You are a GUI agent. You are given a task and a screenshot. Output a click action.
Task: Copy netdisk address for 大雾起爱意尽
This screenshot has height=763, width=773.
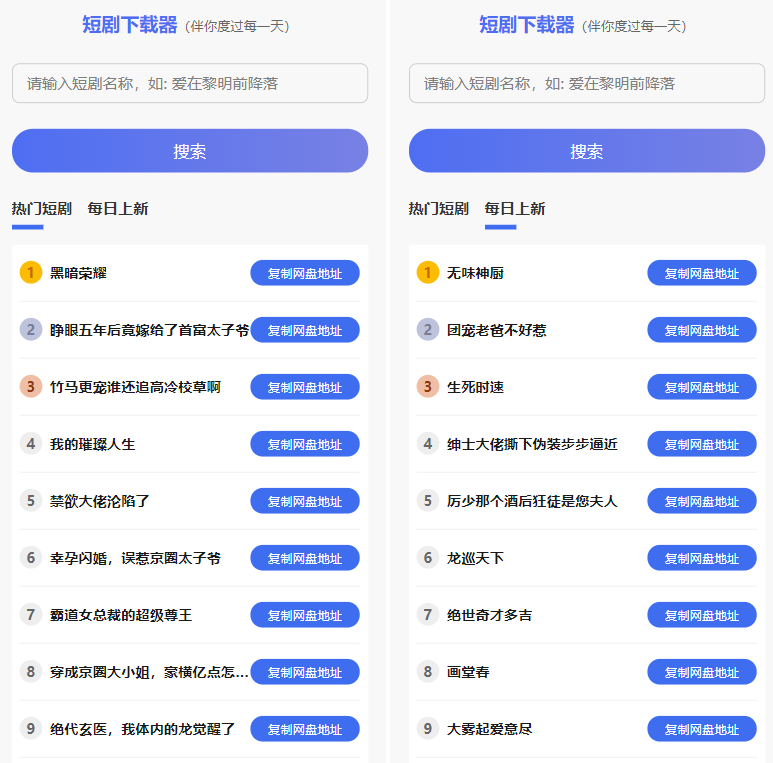pos(701,729)
